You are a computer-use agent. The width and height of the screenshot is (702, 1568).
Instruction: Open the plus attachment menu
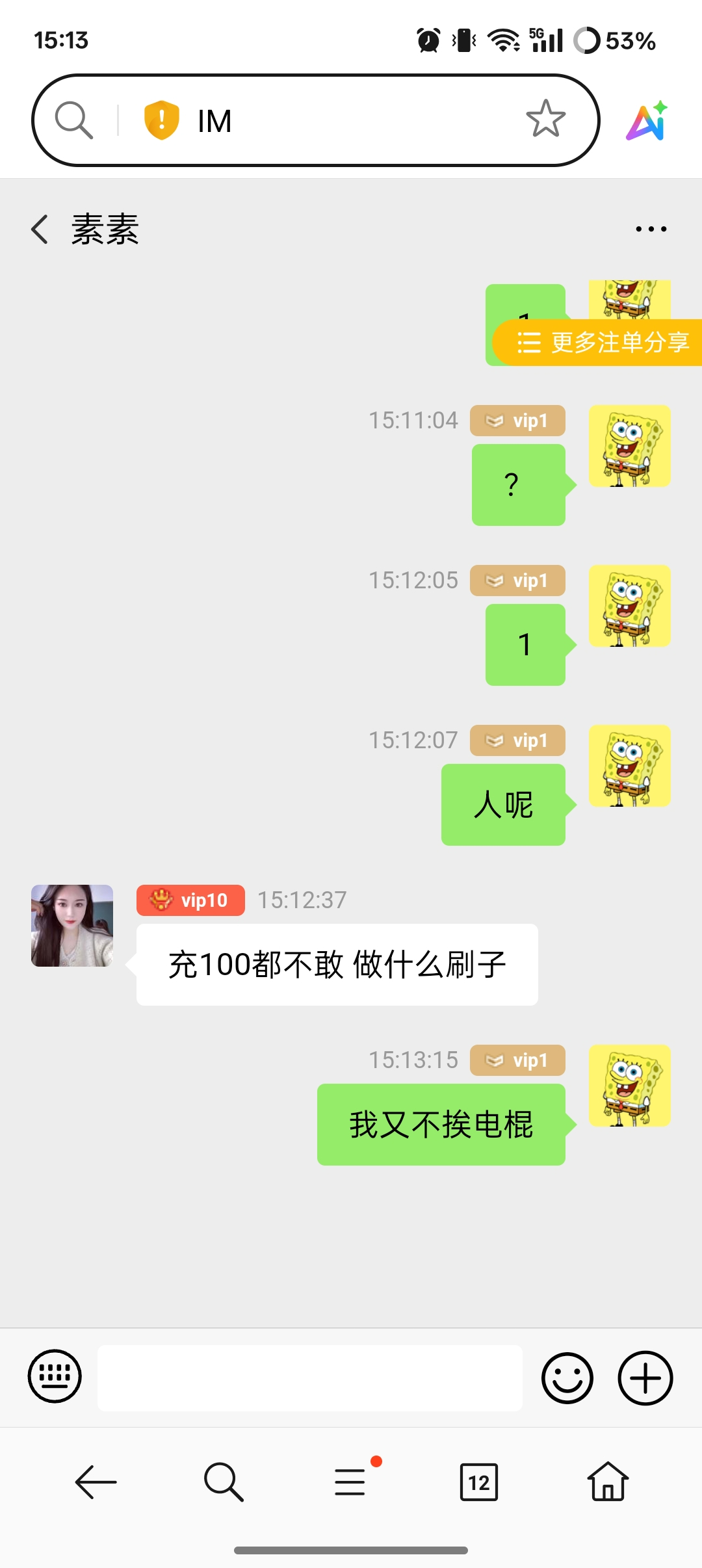[645, 1378]
